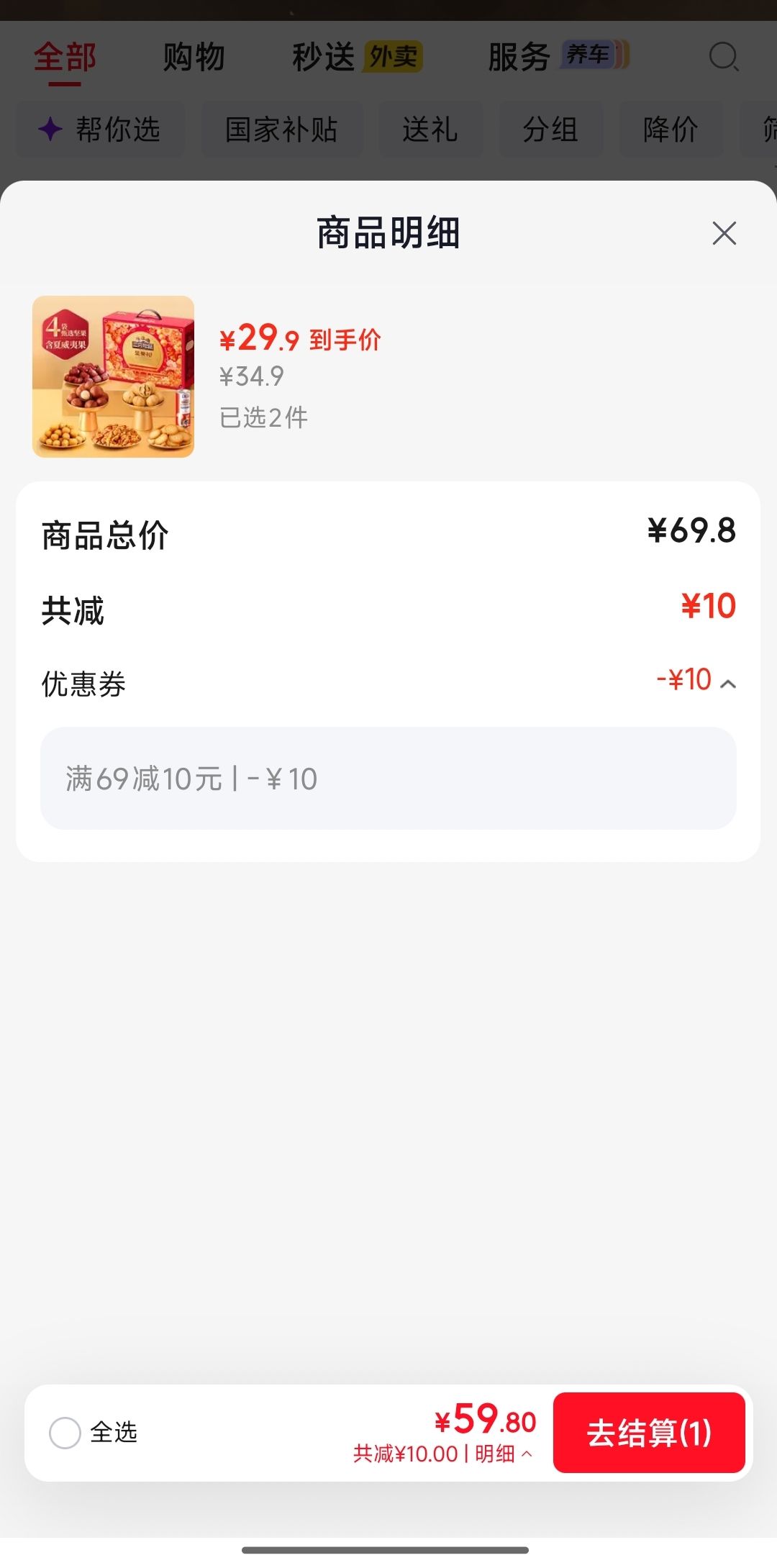Toggle the 全选 select-all checkbox

click(65, 1433)
